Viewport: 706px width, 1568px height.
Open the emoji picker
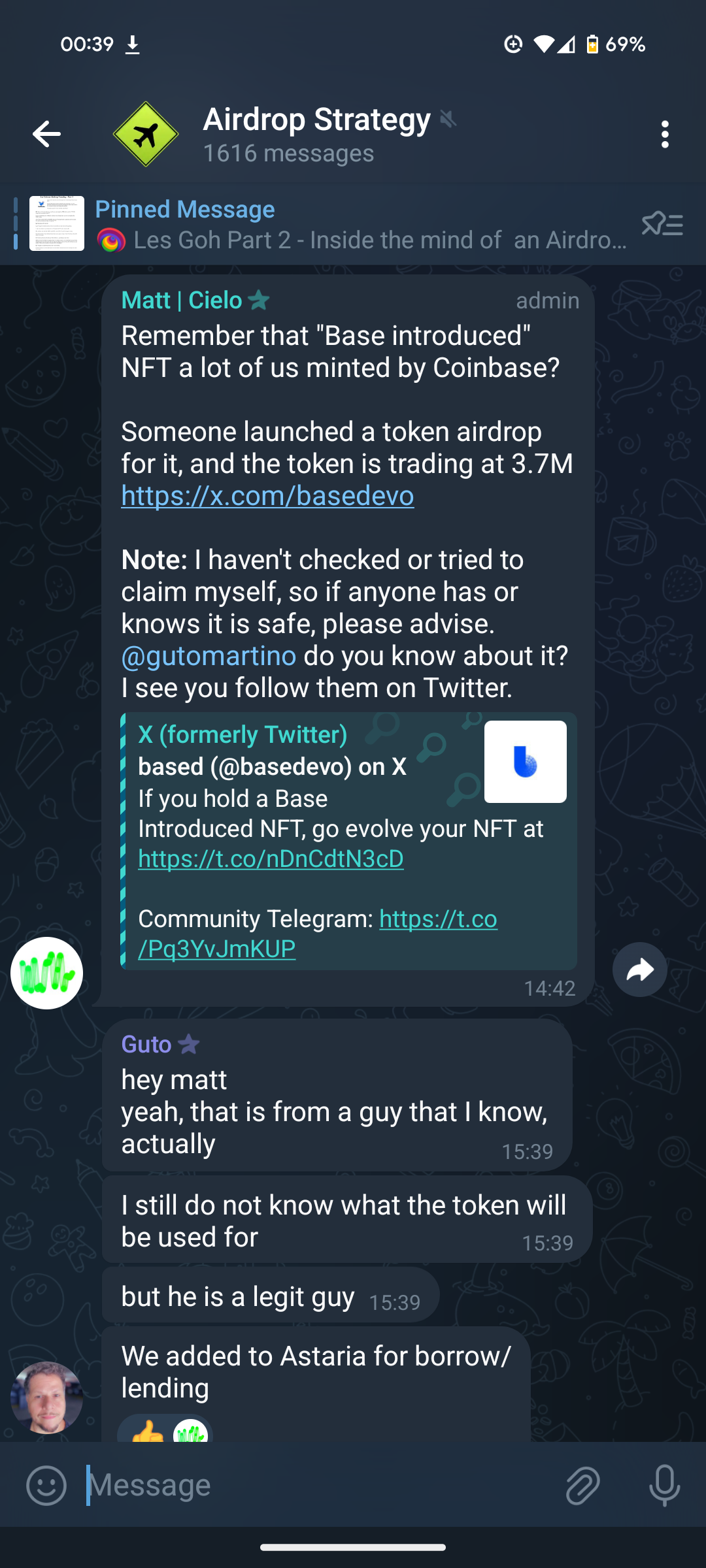46,1485
